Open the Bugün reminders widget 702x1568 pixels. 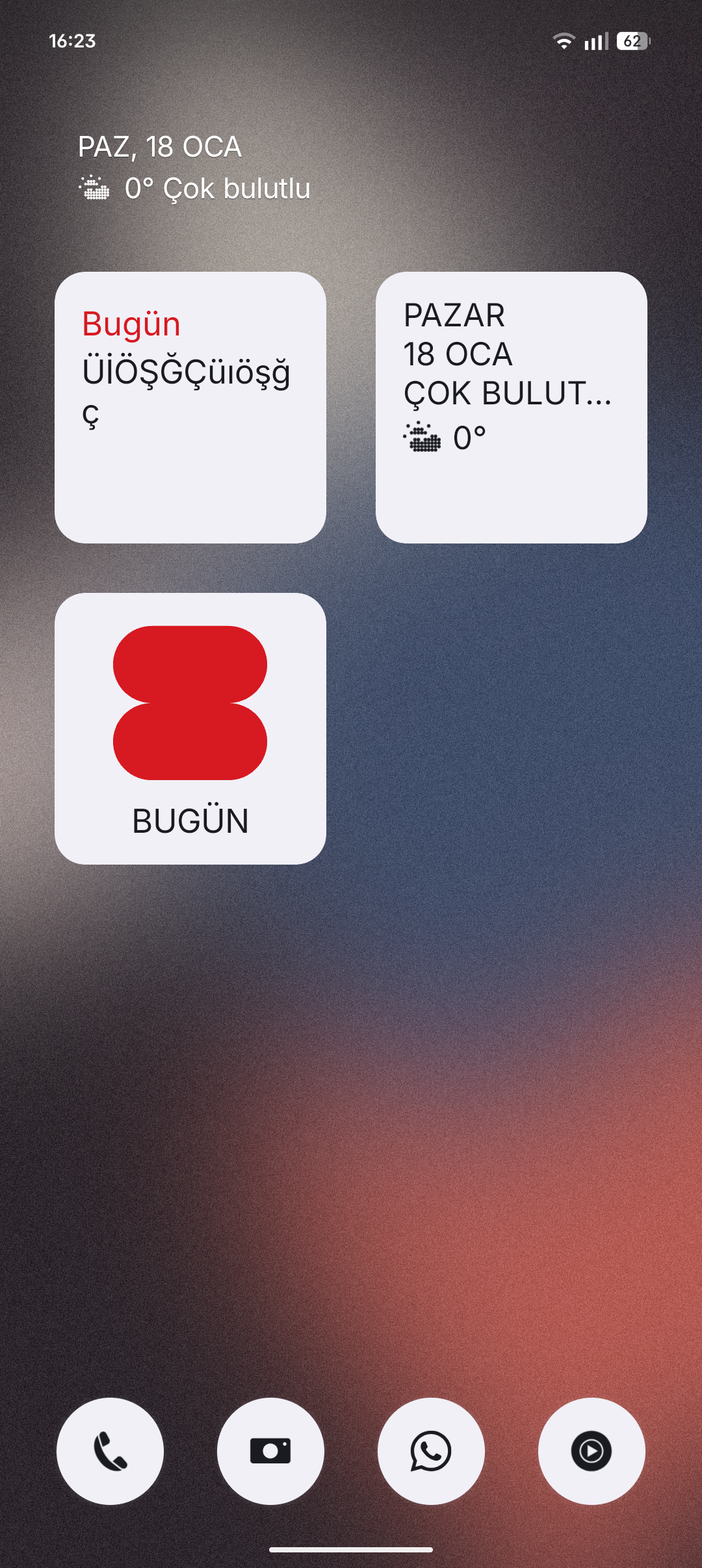190,408
